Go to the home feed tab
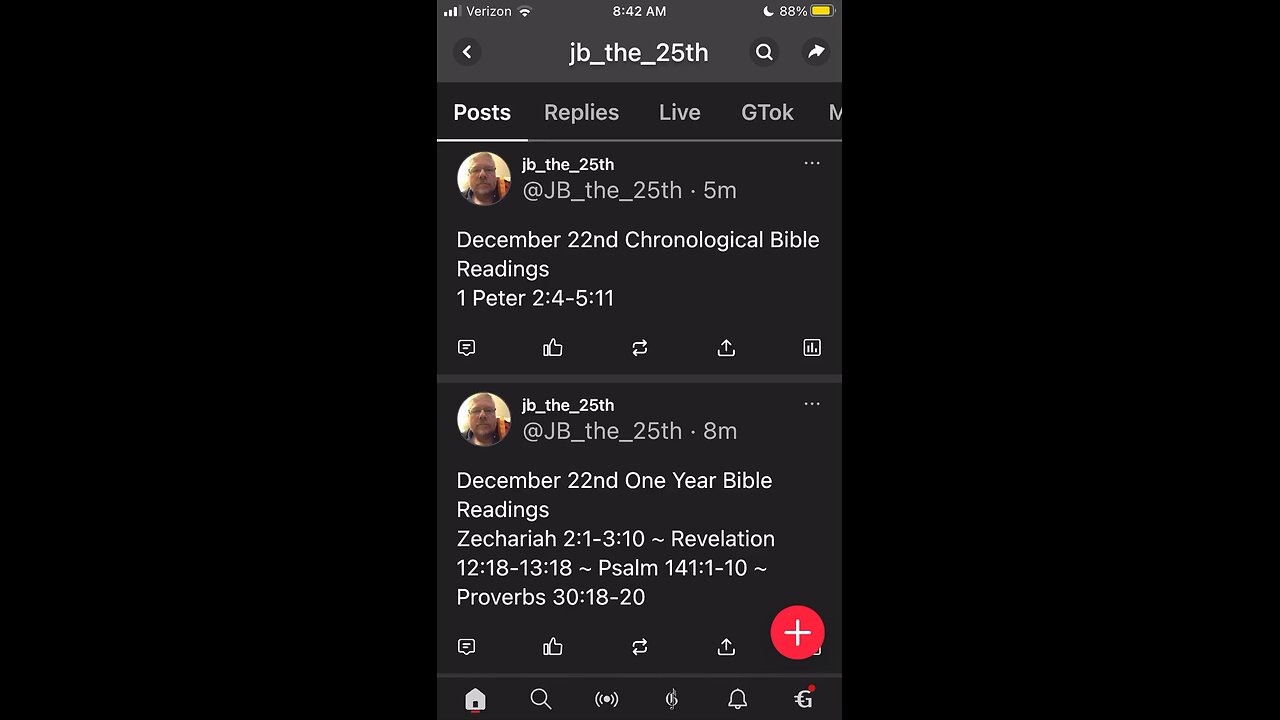The width and height of the screenshot is (1280, 720). 475,699
